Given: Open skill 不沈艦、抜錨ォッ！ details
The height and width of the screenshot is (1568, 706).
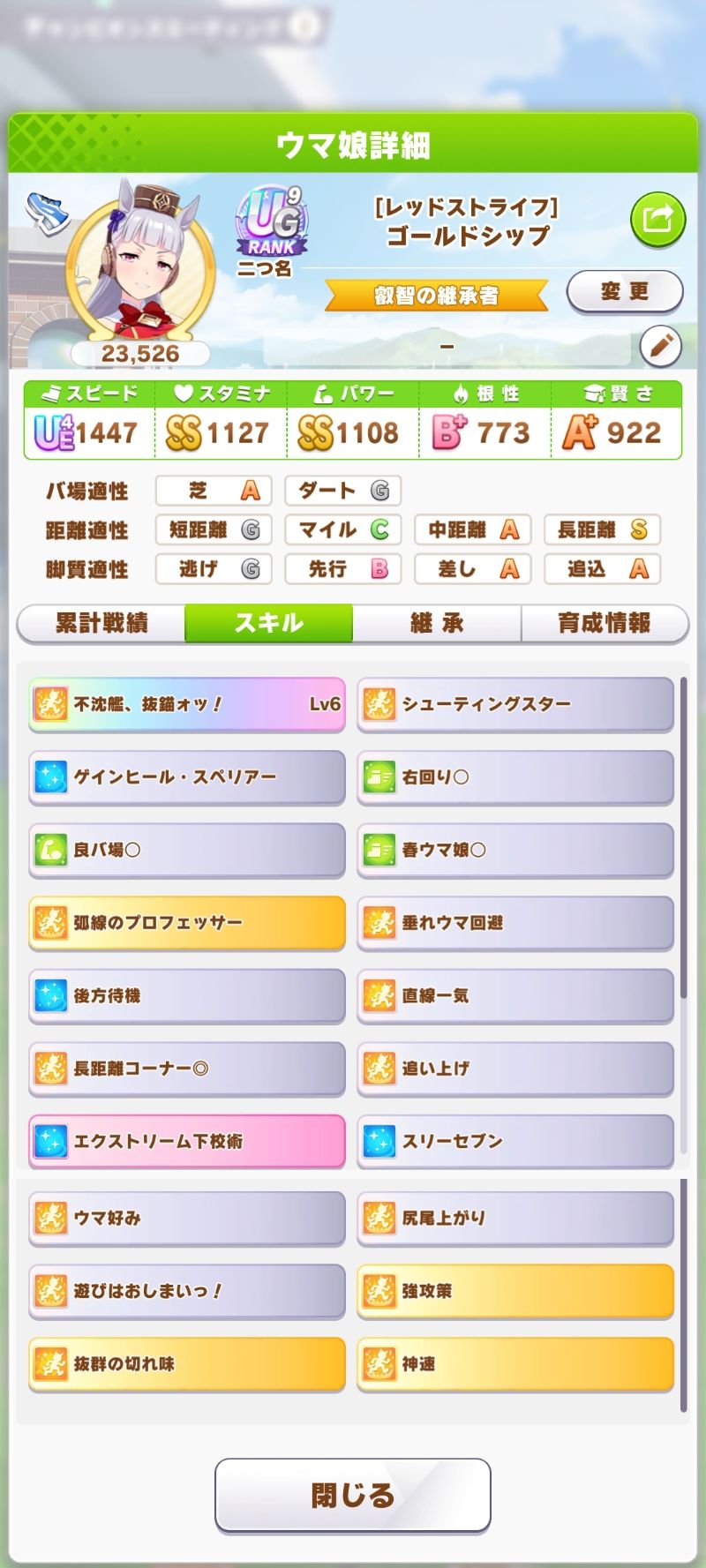Looking at the screenshot, I should click(186, 704).
